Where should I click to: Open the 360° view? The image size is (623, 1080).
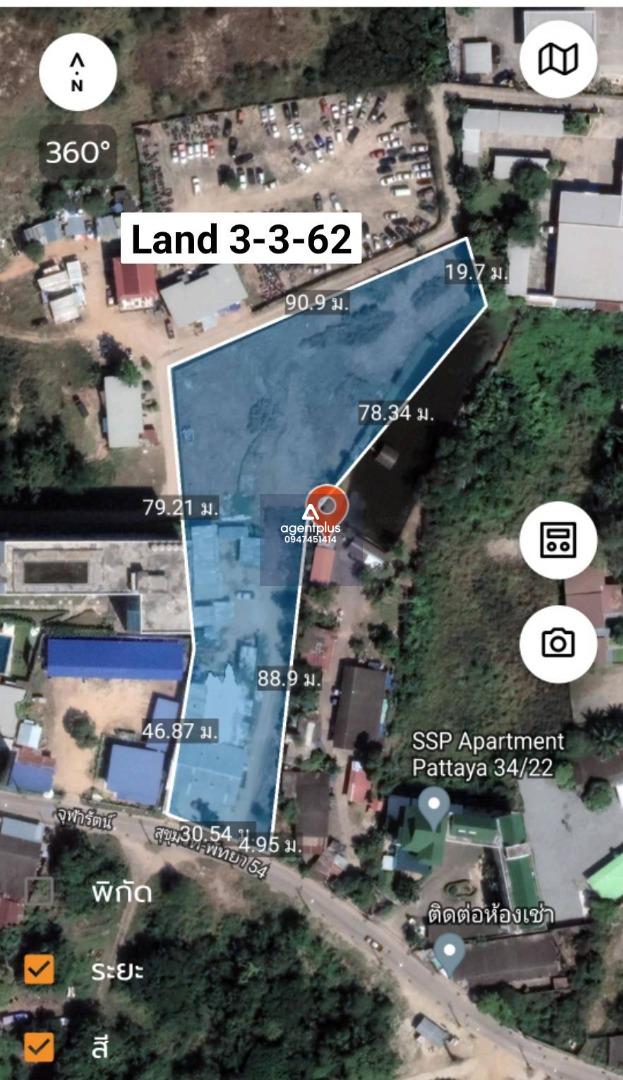coord(78,153)
